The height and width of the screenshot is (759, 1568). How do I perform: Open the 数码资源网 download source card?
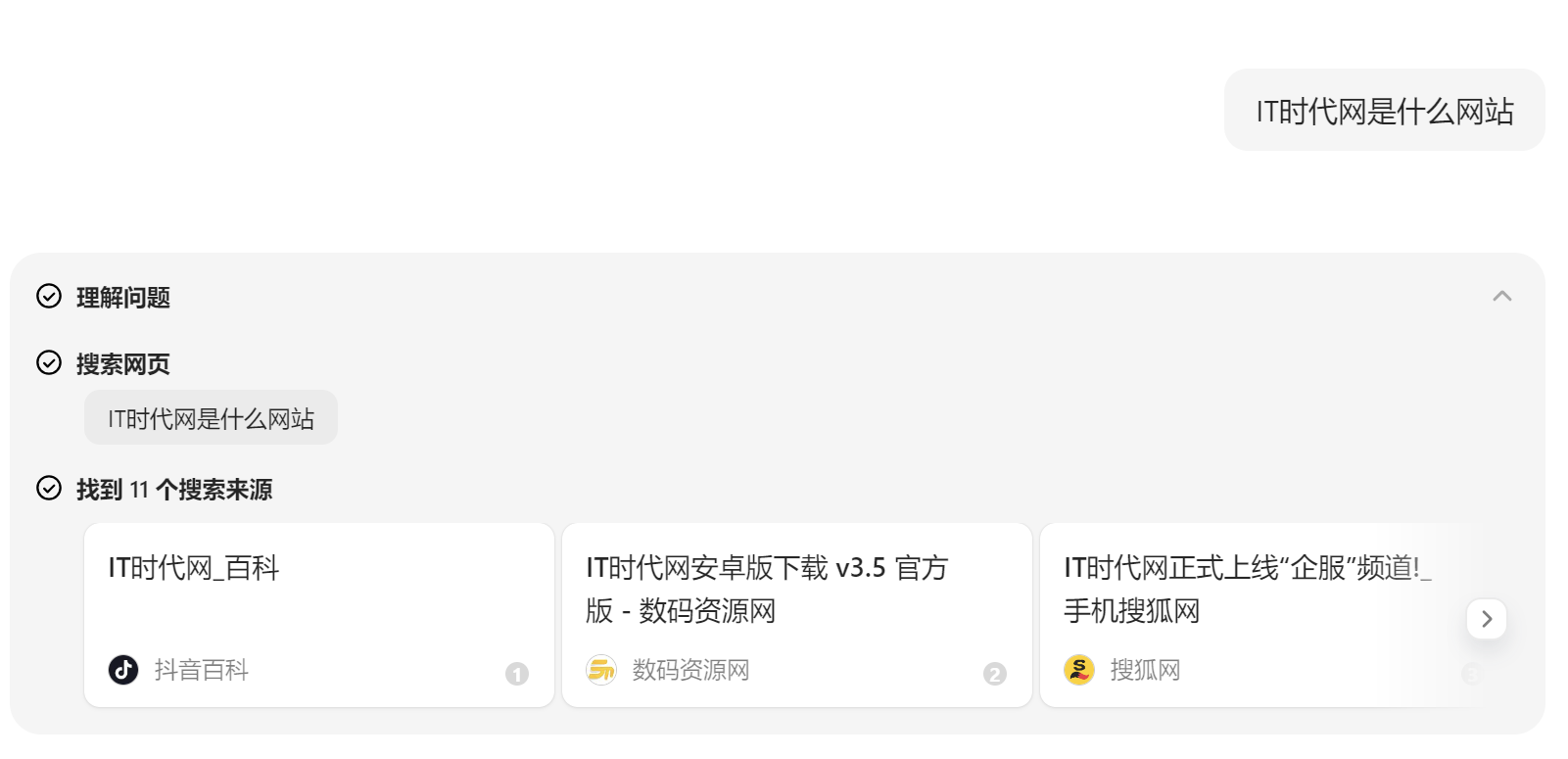[797, 615]
